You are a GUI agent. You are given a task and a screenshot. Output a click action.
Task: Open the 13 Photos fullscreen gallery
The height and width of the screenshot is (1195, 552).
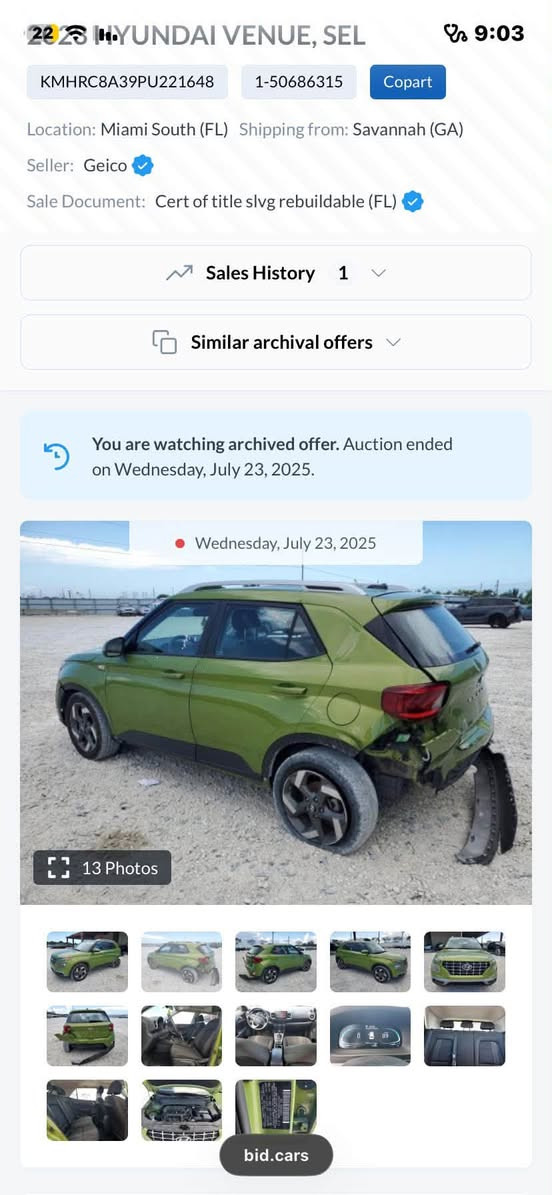coord(102,867)
